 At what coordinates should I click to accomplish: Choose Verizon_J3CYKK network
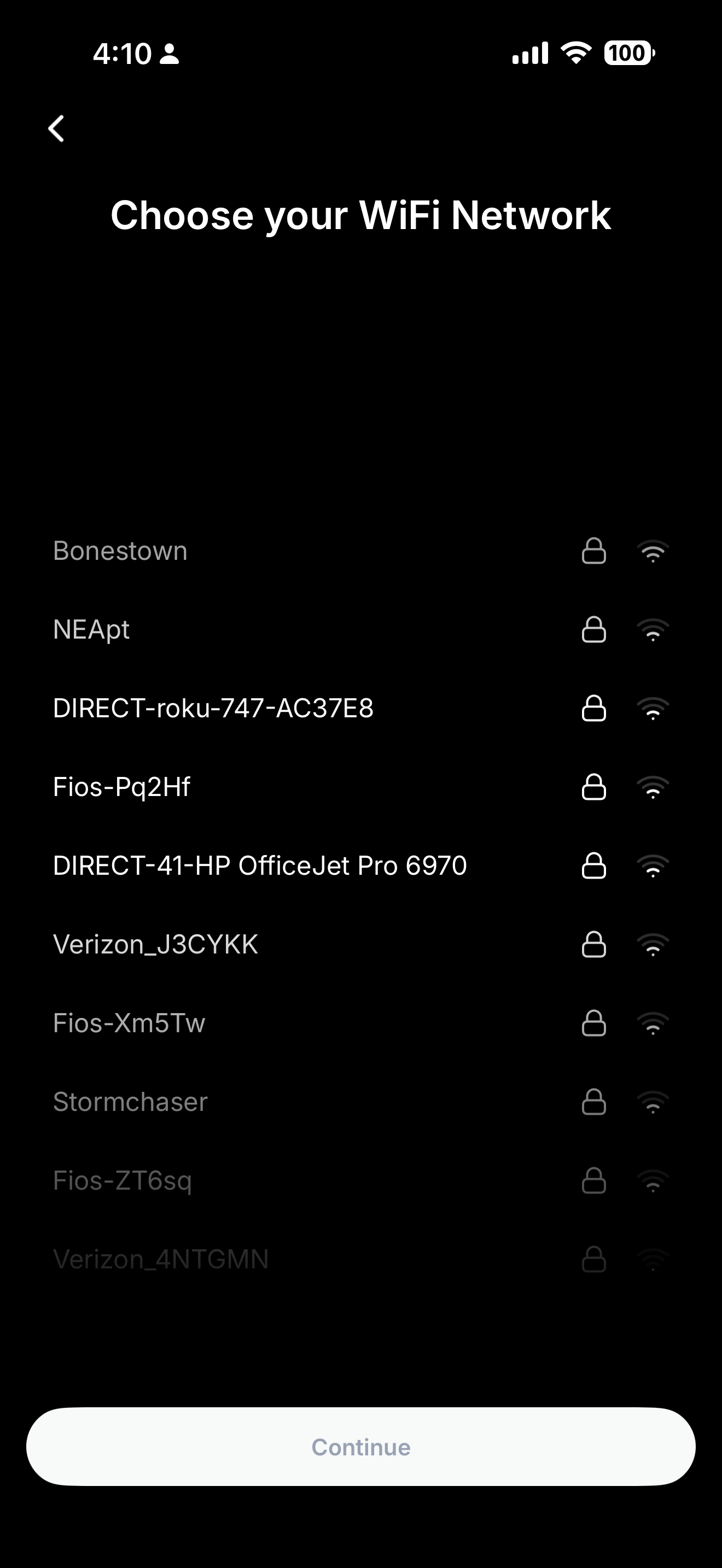(156, 944)
